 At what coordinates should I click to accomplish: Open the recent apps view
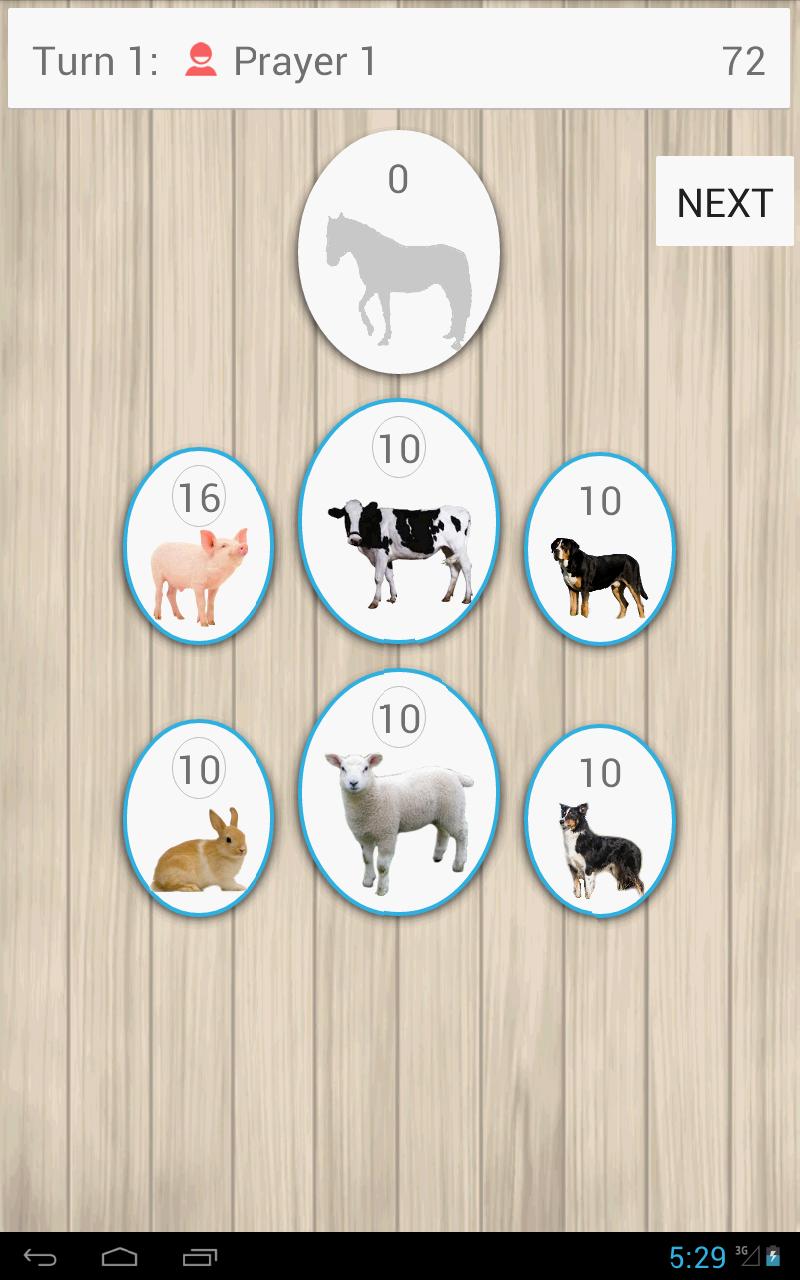[x=200, y=1256]
